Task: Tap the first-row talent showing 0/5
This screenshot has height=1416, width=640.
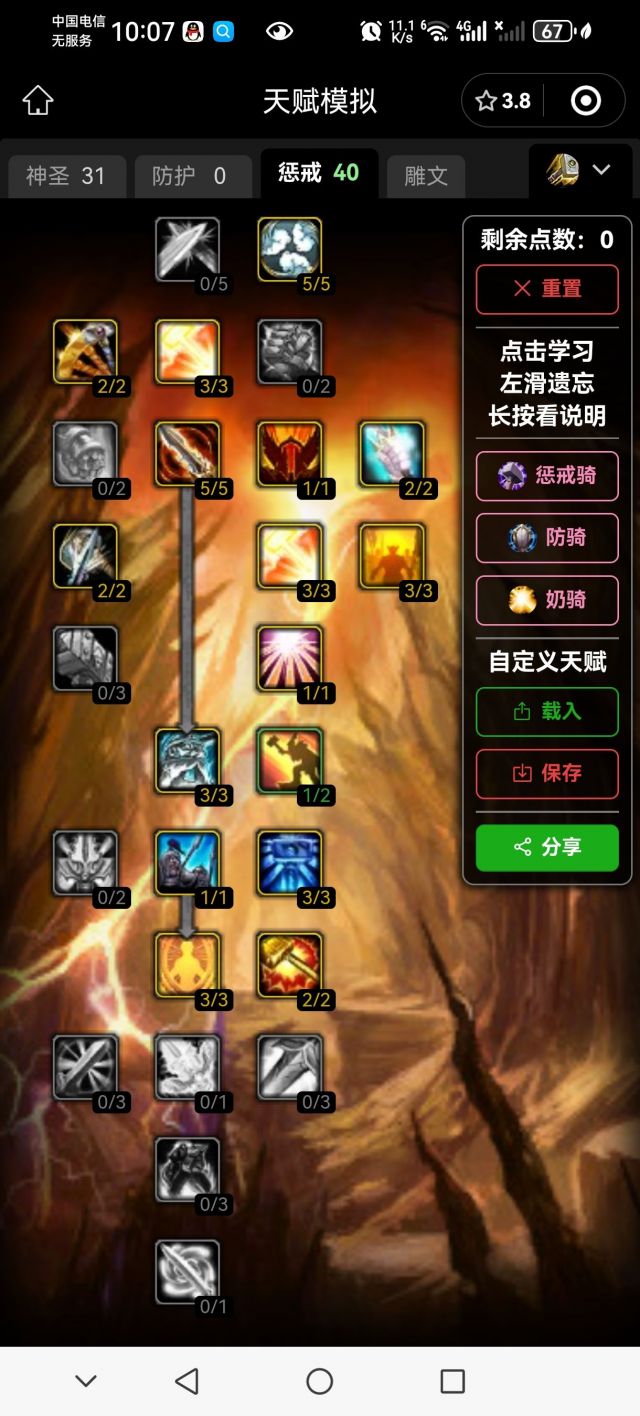Action: click(x=187, y=250)
